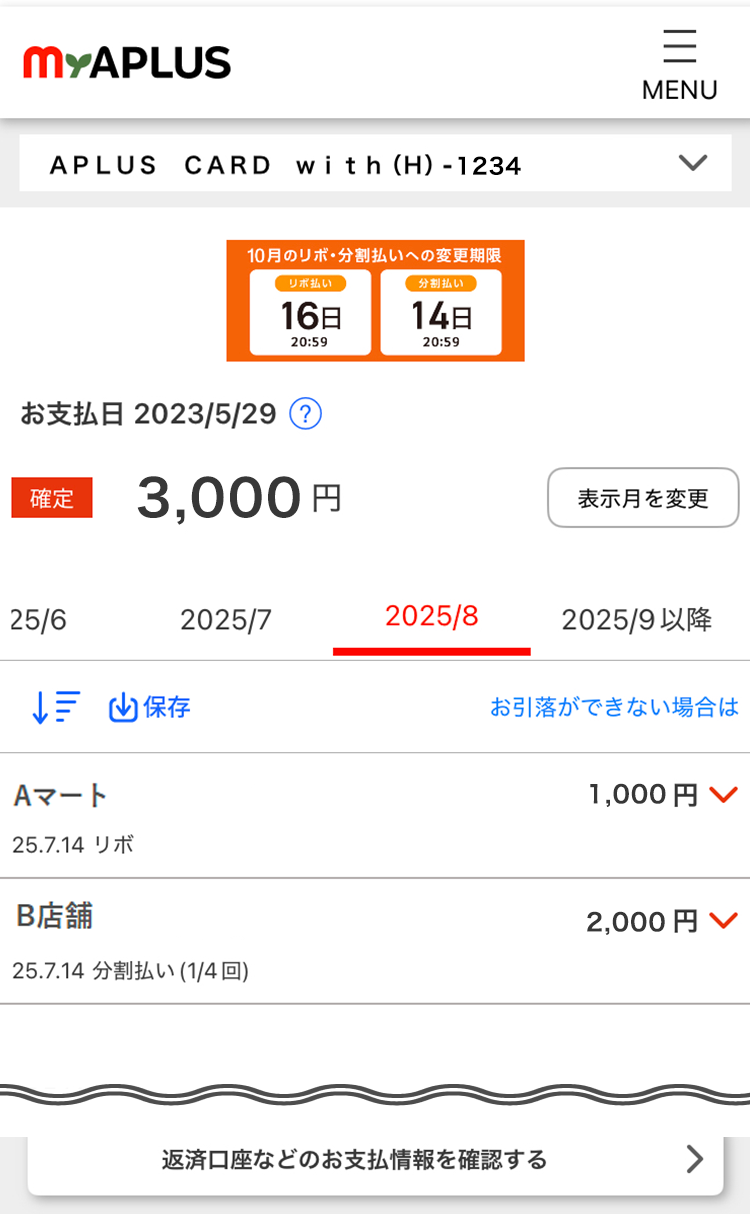This screenshot has height=1214, width=750.
Task: Open the MENU hamburger button
Action: pos(679,64)
